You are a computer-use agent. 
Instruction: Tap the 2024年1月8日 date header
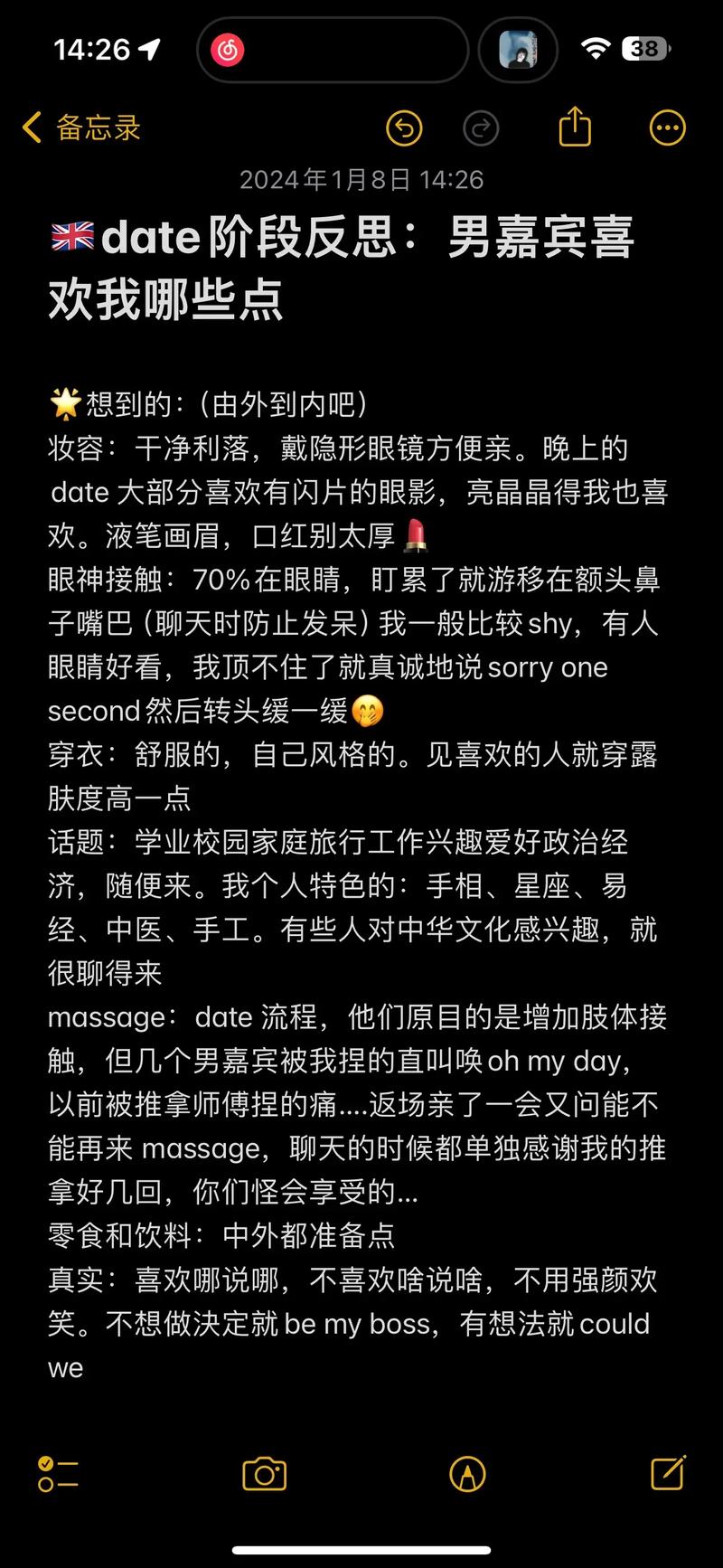pos(361,179)
